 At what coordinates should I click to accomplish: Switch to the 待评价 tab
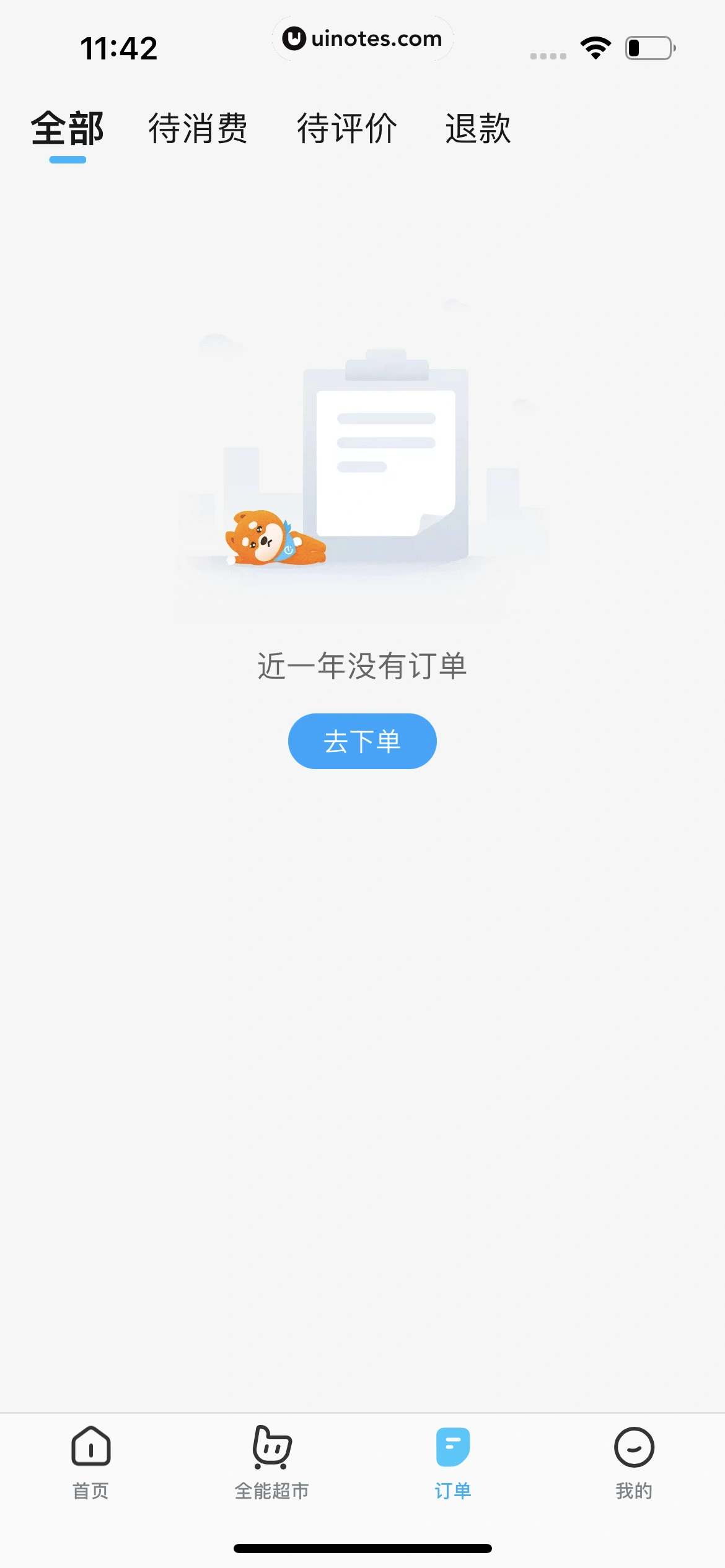346,129
